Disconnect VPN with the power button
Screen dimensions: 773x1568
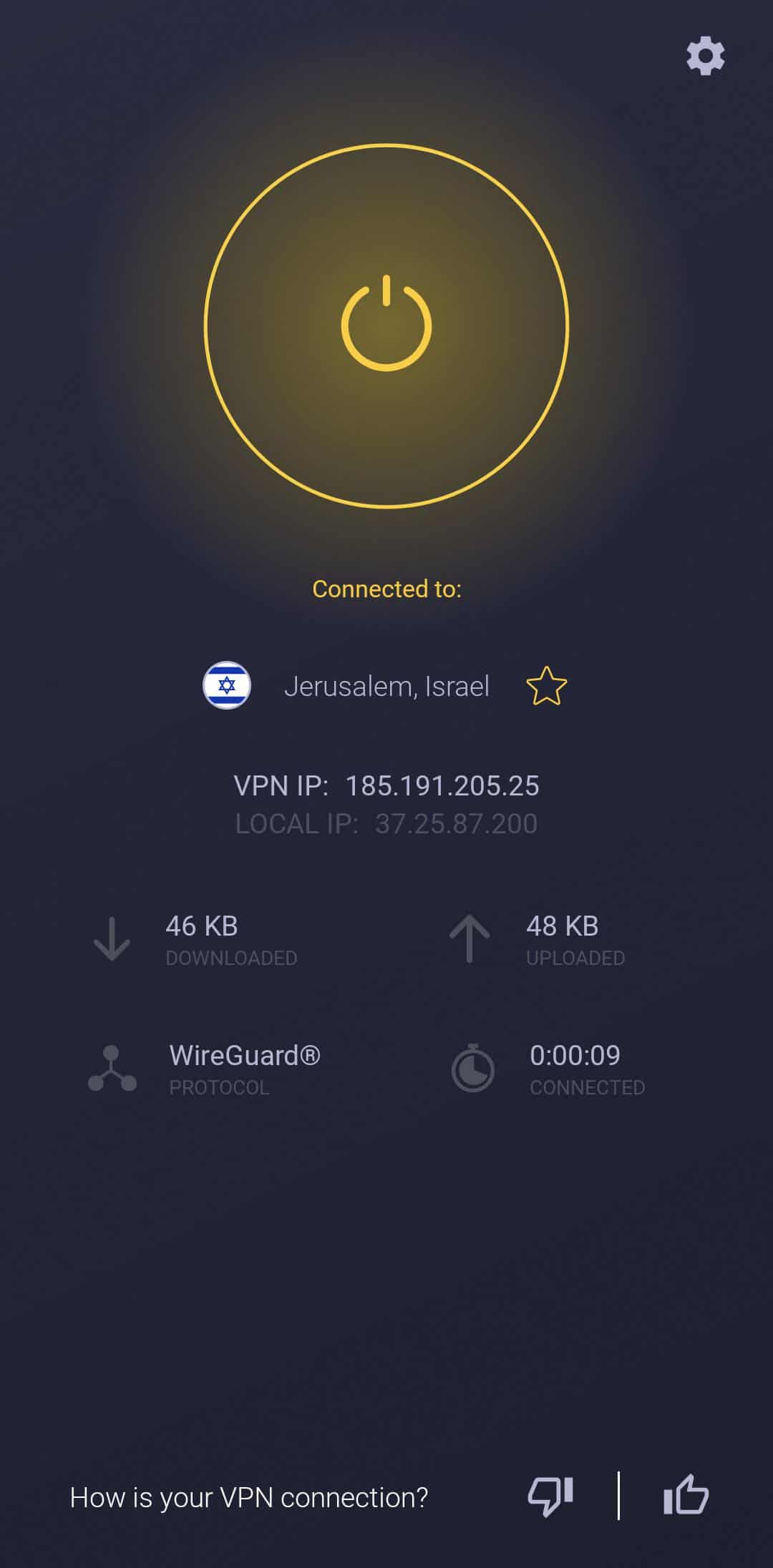point(386,325)
